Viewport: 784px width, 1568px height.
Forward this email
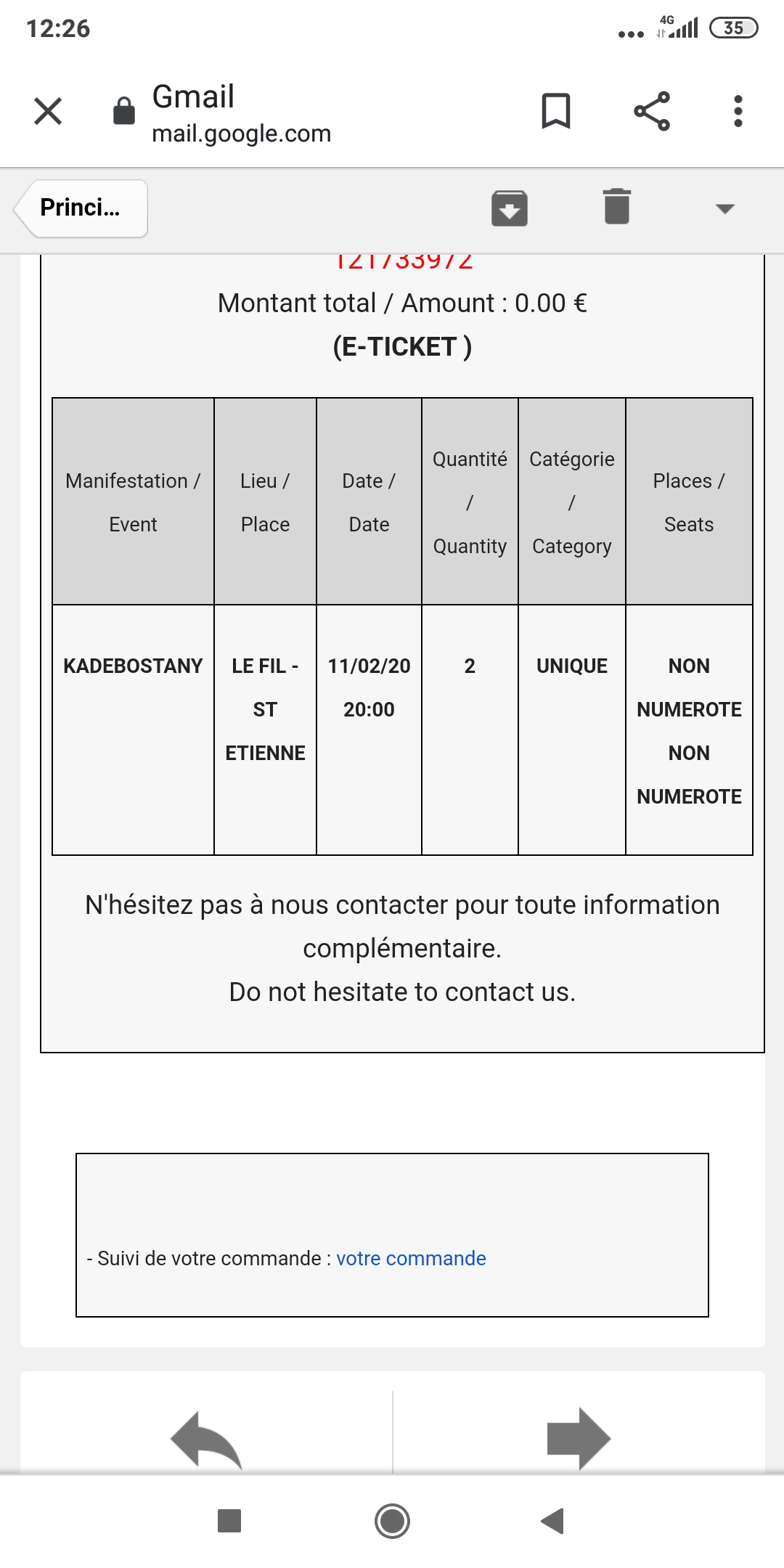coord(578,1438)
